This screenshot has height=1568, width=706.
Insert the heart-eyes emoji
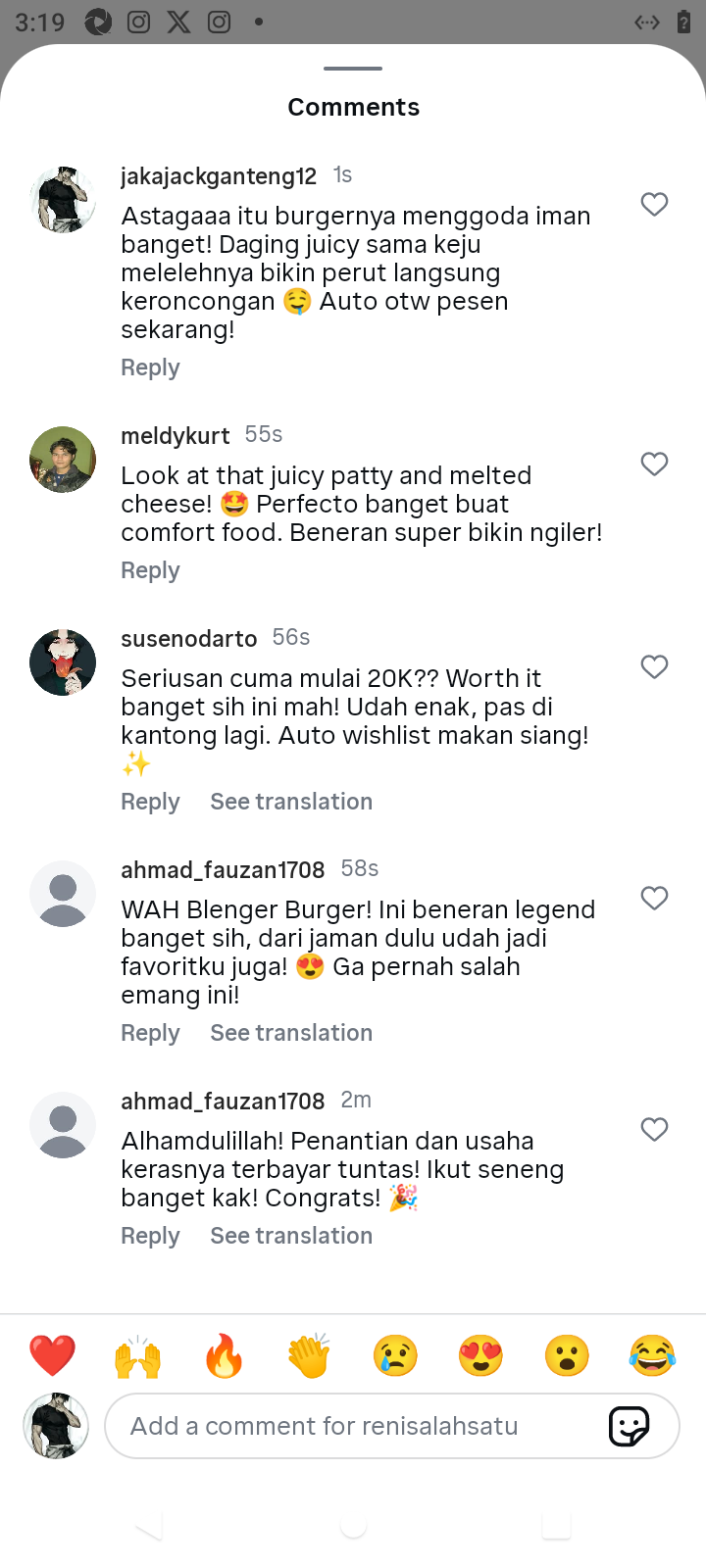tap(480, 1356)
